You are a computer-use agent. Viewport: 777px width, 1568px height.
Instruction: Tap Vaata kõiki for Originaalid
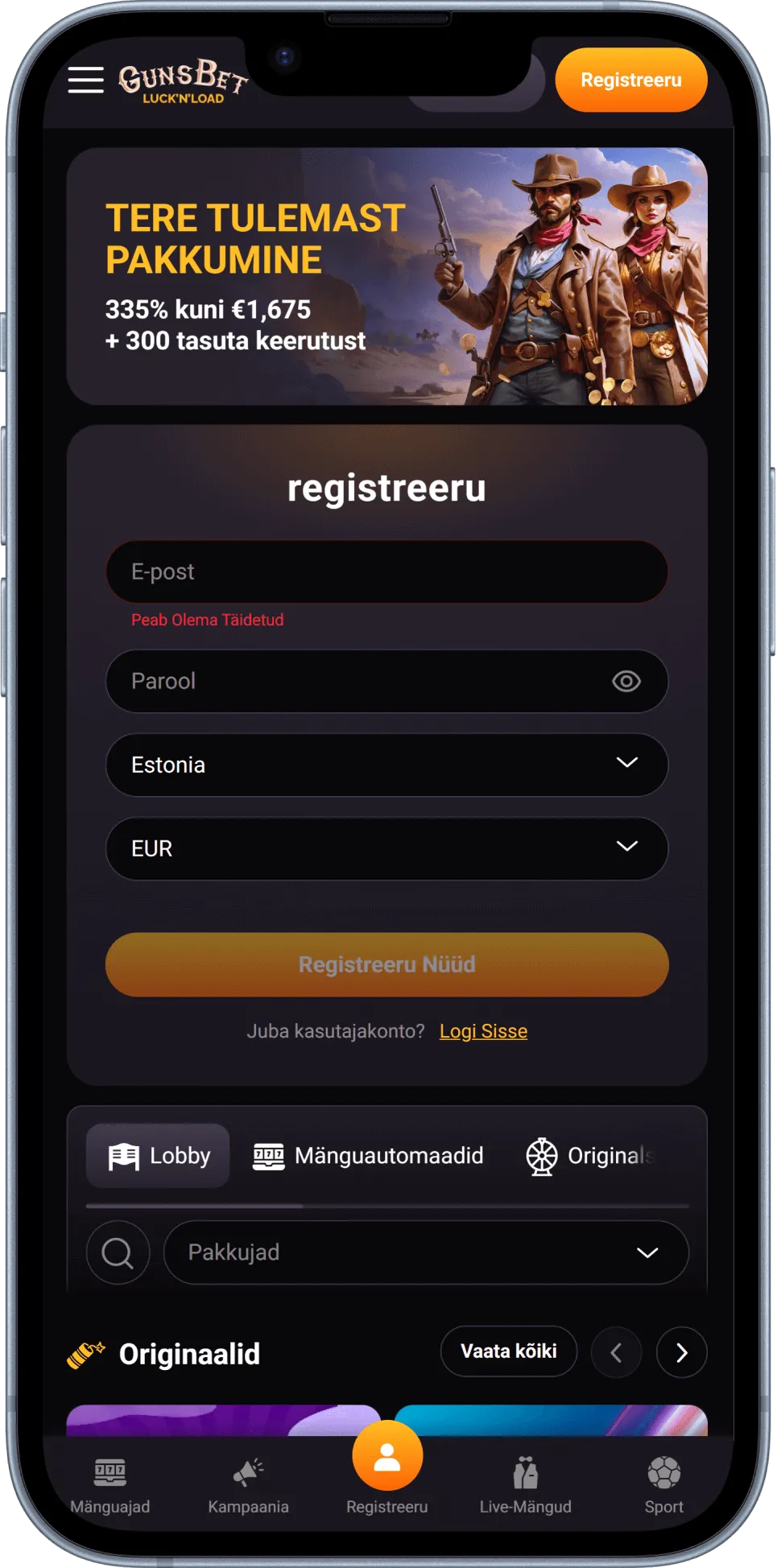509,1351
